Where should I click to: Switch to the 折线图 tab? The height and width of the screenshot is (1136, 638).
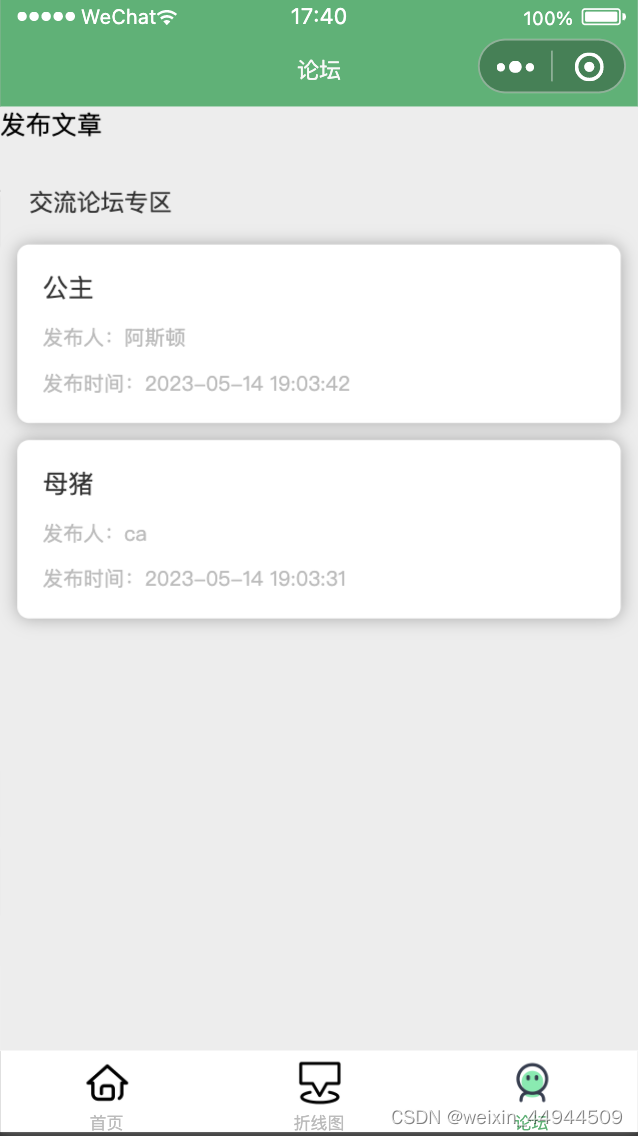coord(319,1094)
